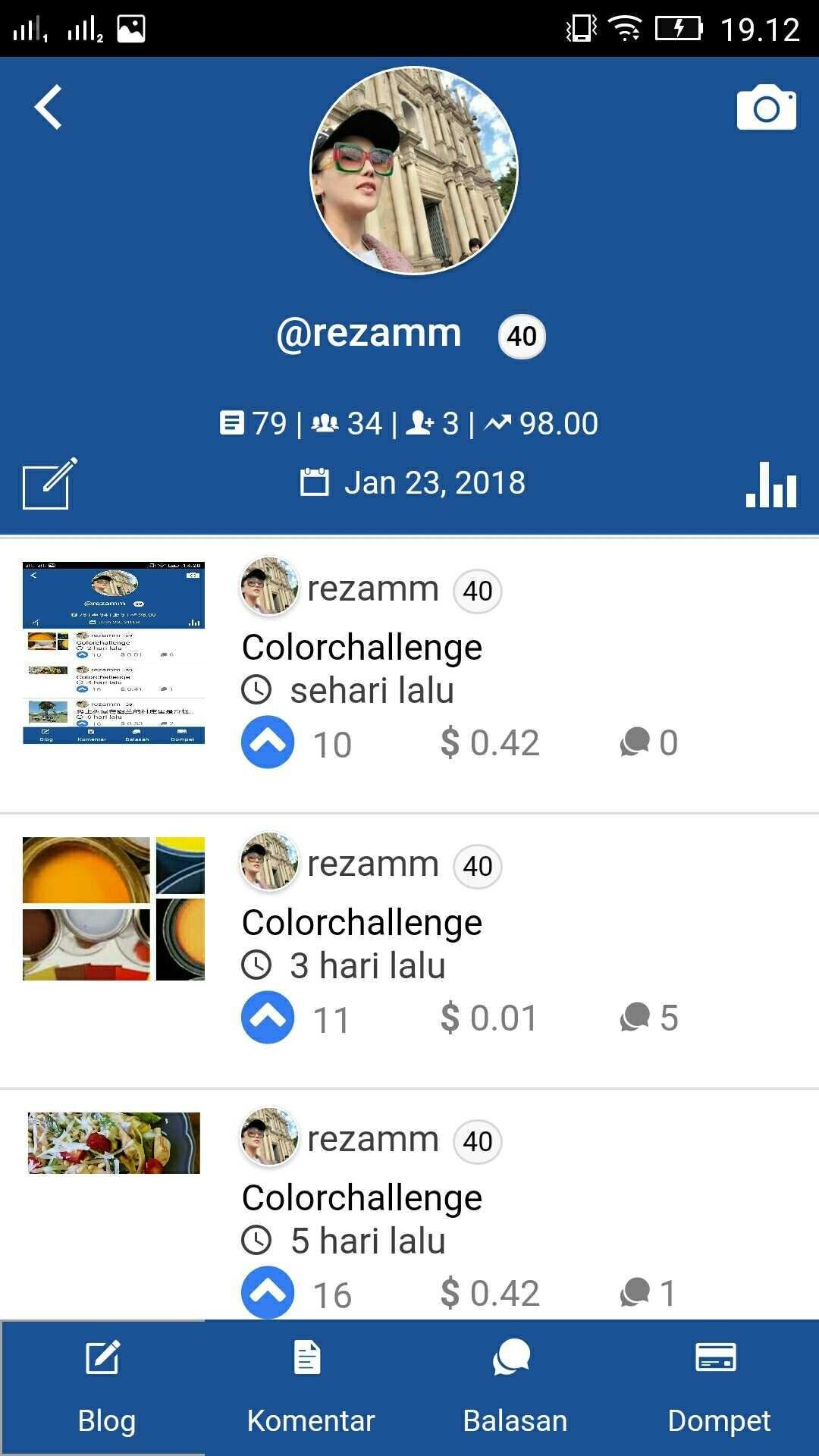Image resolution: width=819 pixels, height=1456 pixels.
Task: Open the Colorchallenge post from 5 hari lalu
Action: click(x=362, y=1197)
